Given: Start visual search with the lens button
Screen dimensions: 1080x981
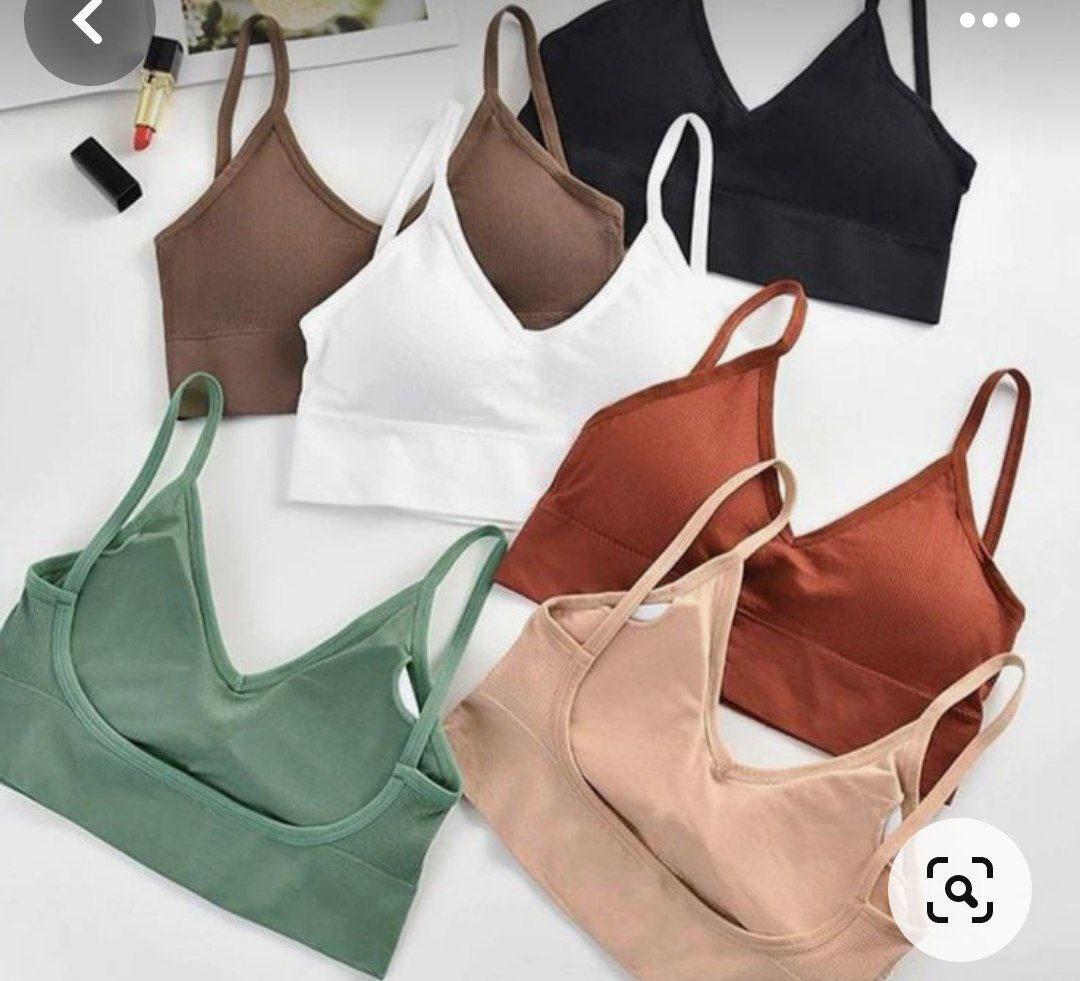Looking at the screenshot, I should click(959, 889).
